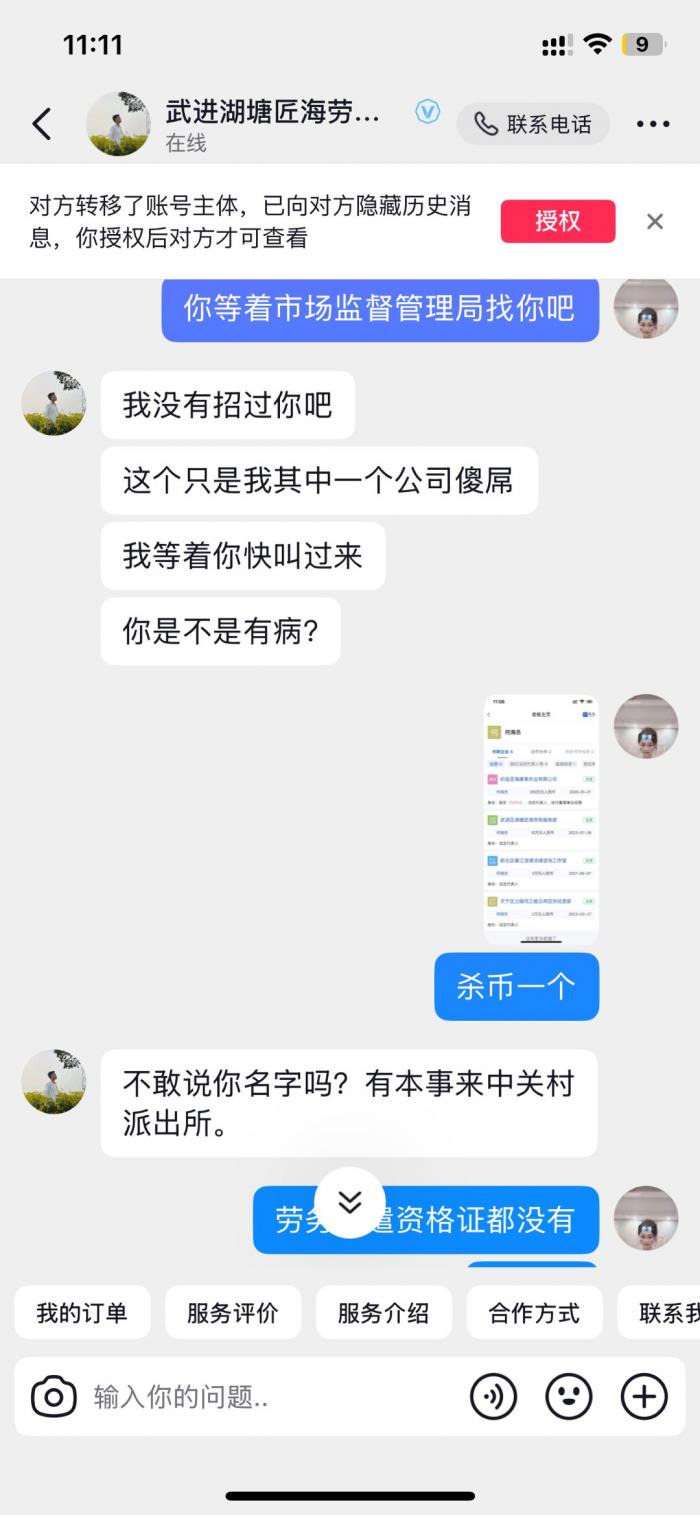This screenshot has height=1515, width=700.
Task: Focus the 输入你的问题 text field
Action: tap(270, 1396)
